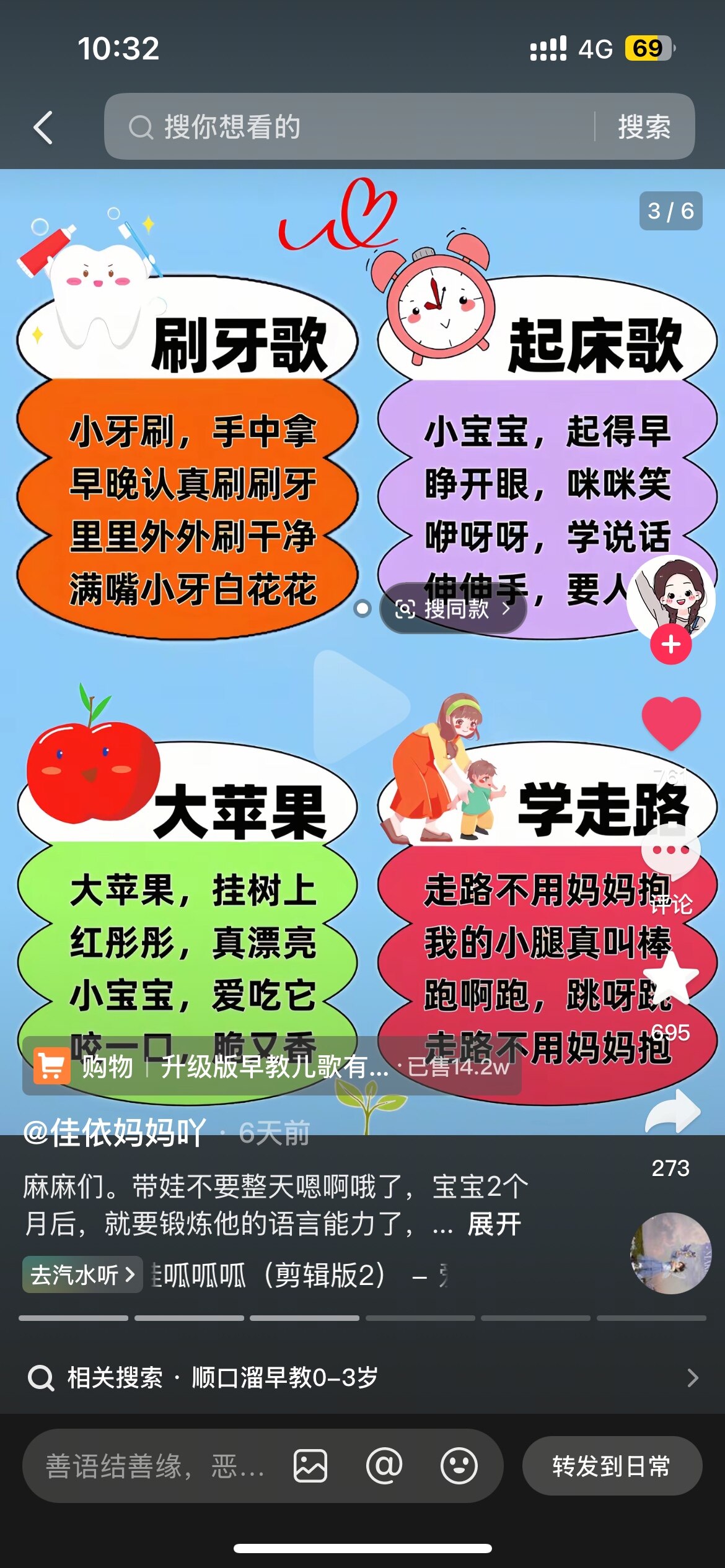725x1568 pixels.
Task: Expand the caption with 展开
Action: [x=494, y=1224]
